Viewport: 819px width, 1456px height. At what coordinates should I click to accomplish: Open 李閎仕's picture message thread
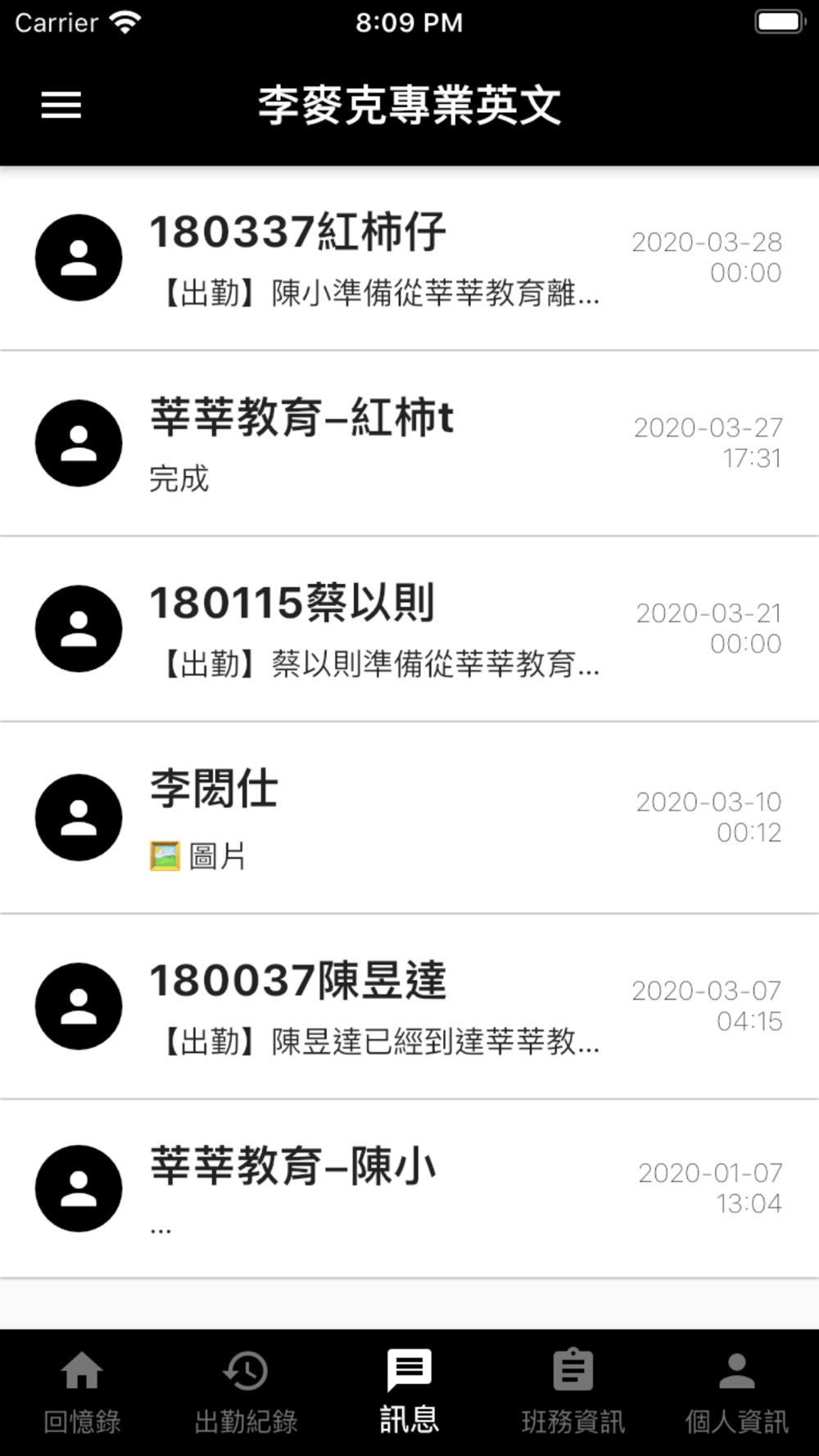pyautogui.click(x=409, y=818)
